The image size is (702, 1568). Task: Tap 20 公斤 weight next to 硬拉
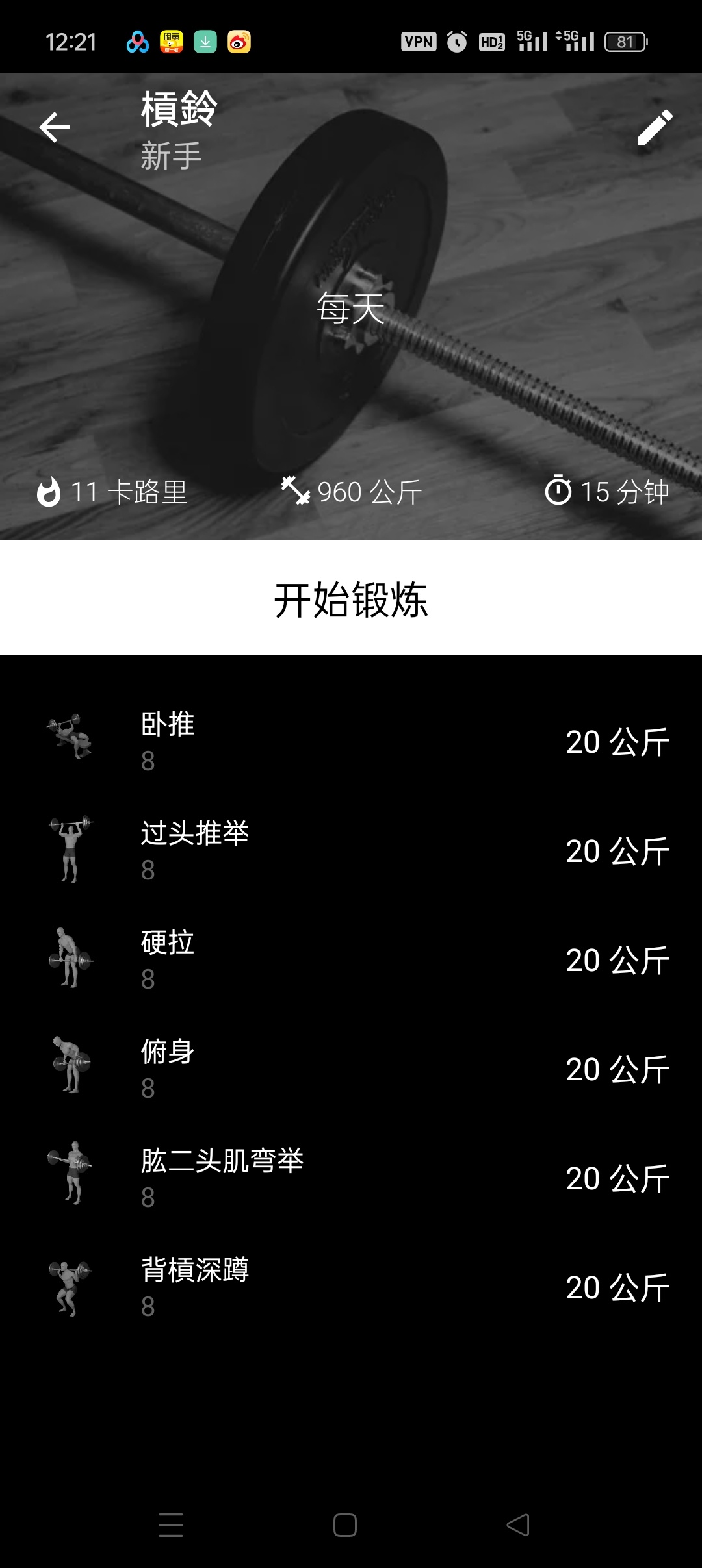click(616, 959)
